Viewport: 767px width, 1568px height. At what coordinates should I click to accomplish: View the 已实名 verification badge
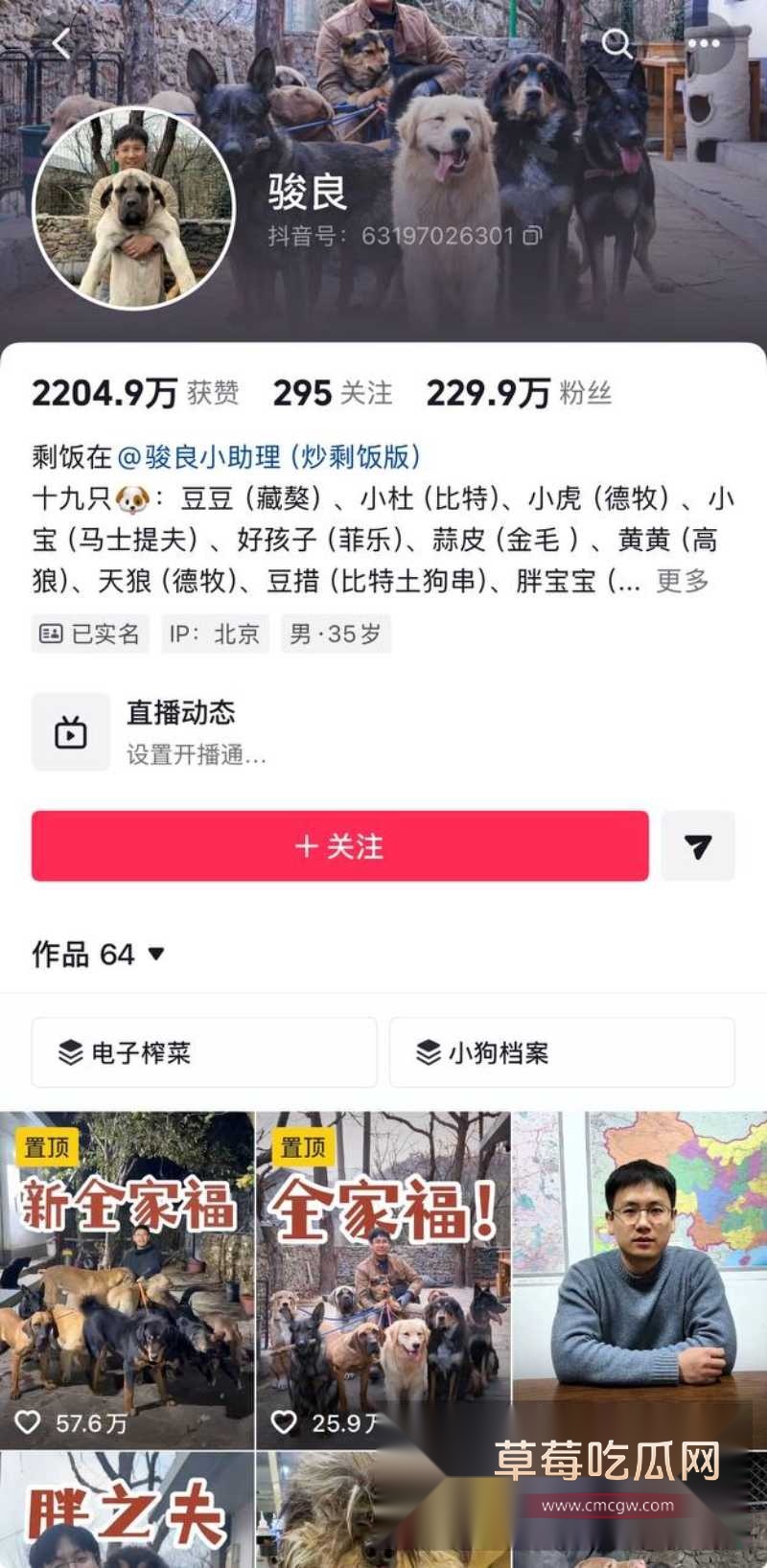pos(90,634)
